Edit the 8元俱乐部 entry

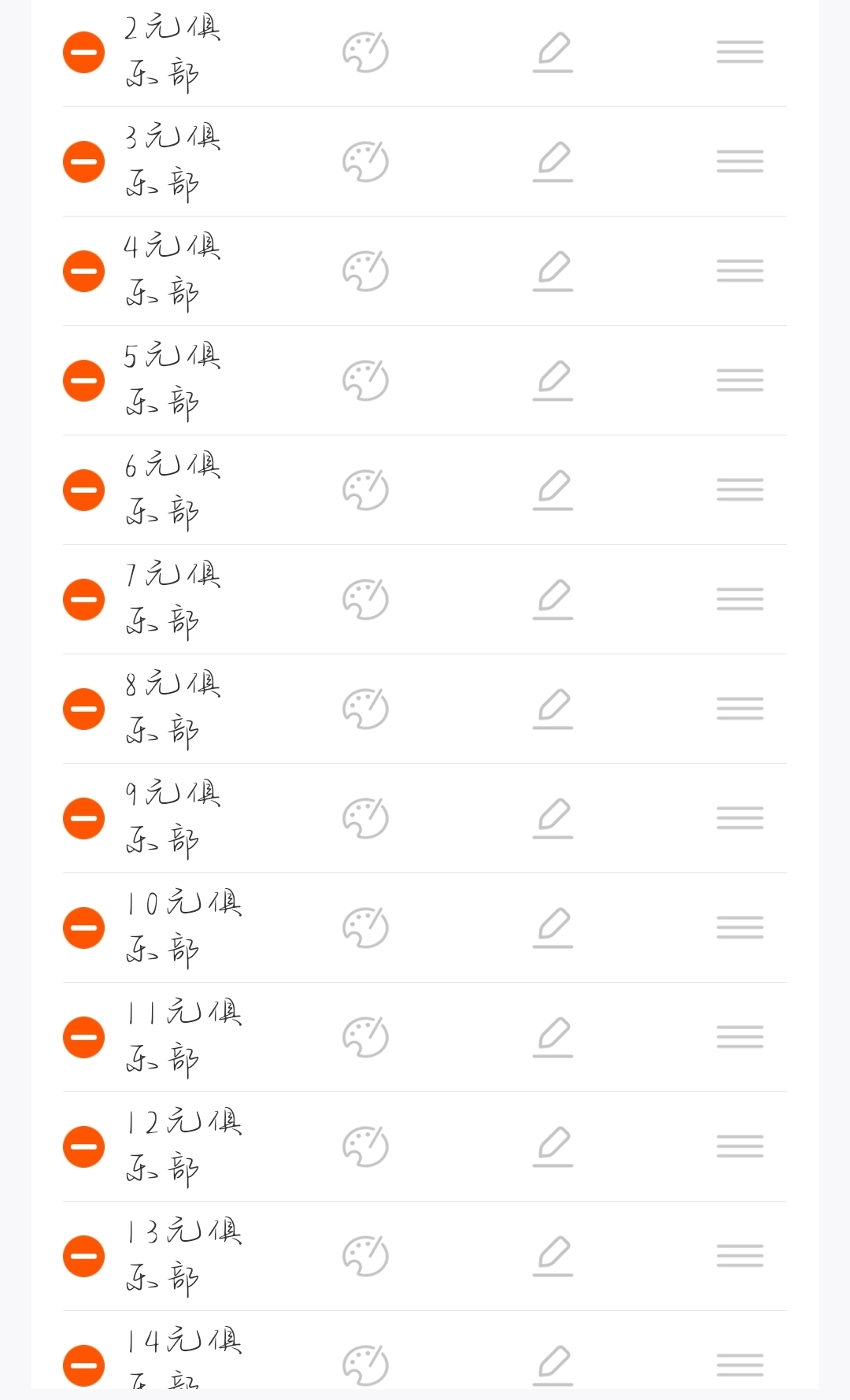coord(552,709)
